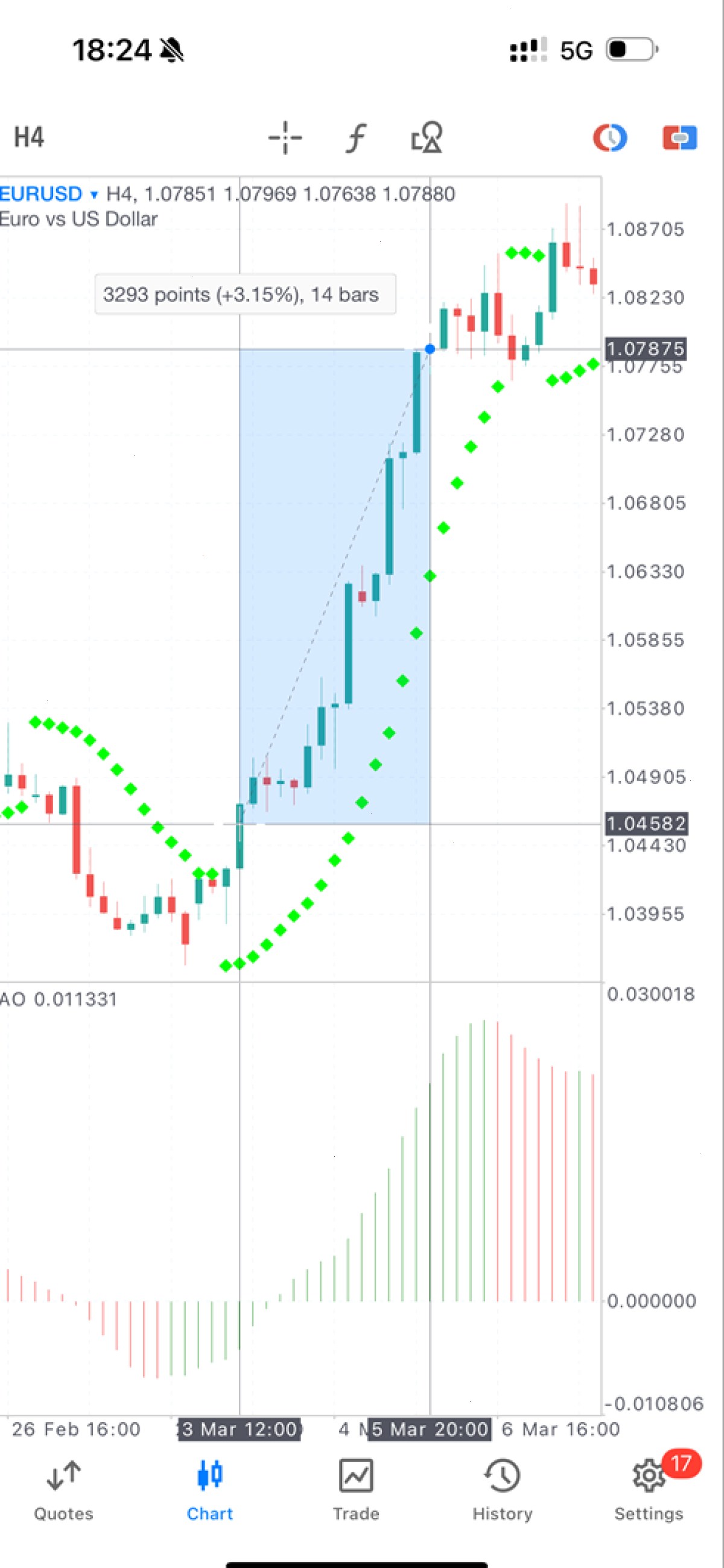Open the drawing objects tool

pos(427,138)
